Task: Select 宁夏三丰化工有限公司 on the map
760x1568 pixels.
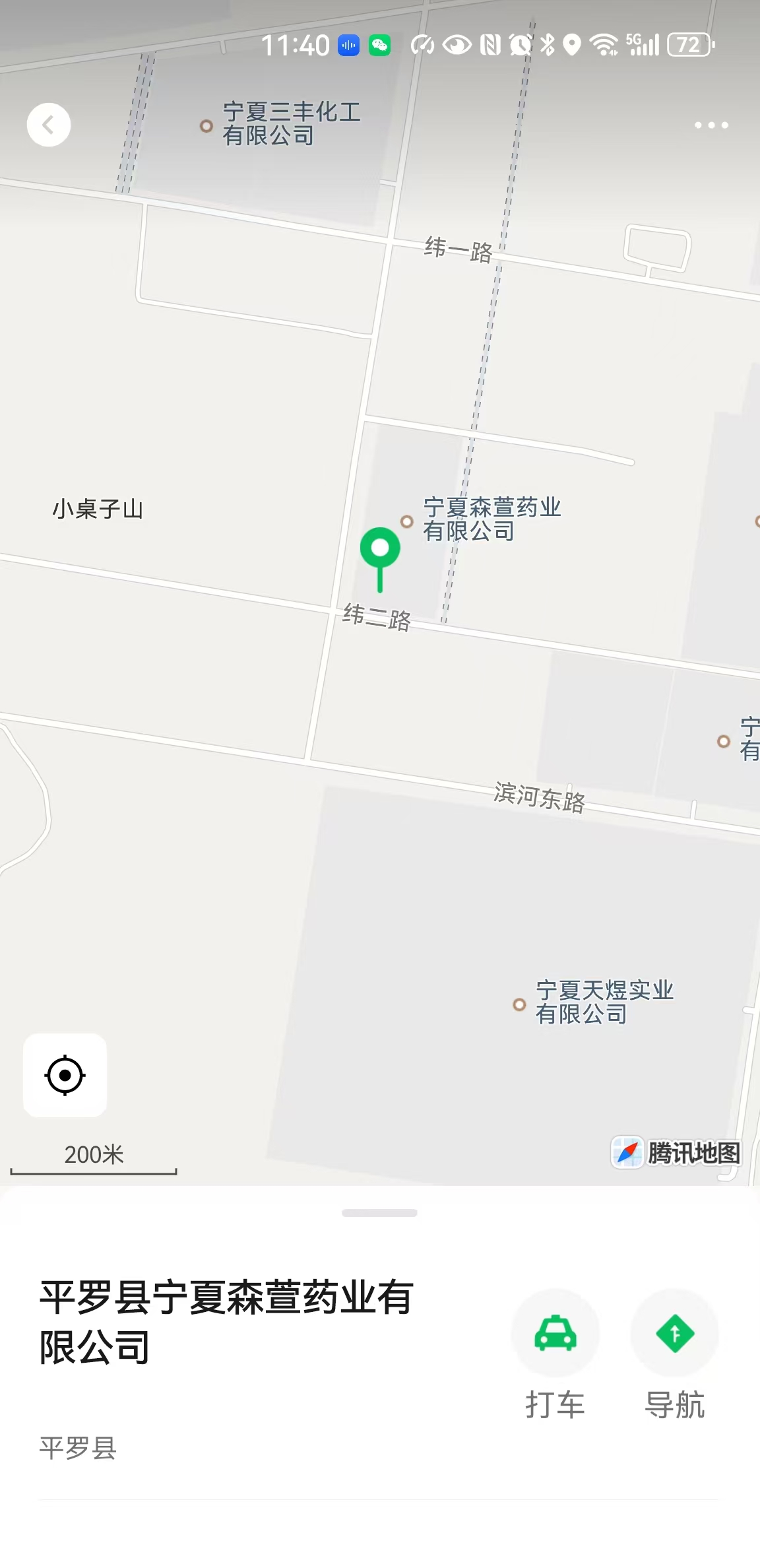Action: pyautogui.click(x=280, y=123)
